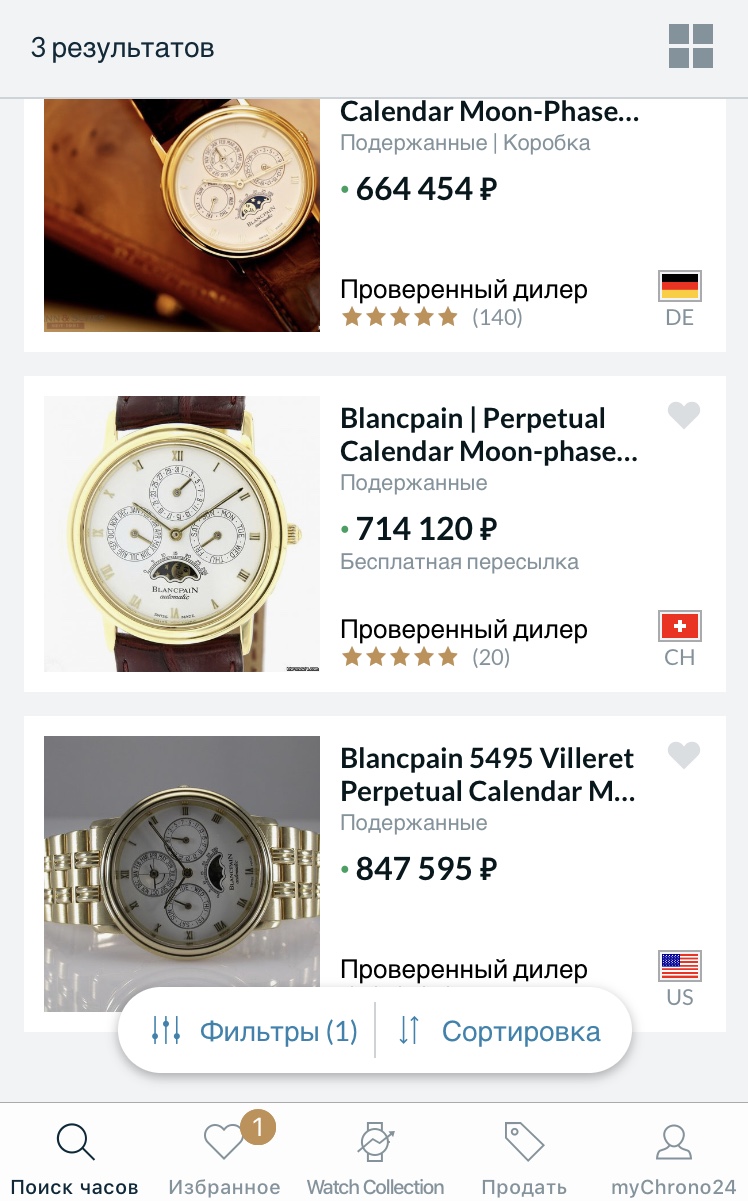The width and height of the screenshot is (748, 1201).
Task: Switch to grid view layout
Action: coord(690,47)
